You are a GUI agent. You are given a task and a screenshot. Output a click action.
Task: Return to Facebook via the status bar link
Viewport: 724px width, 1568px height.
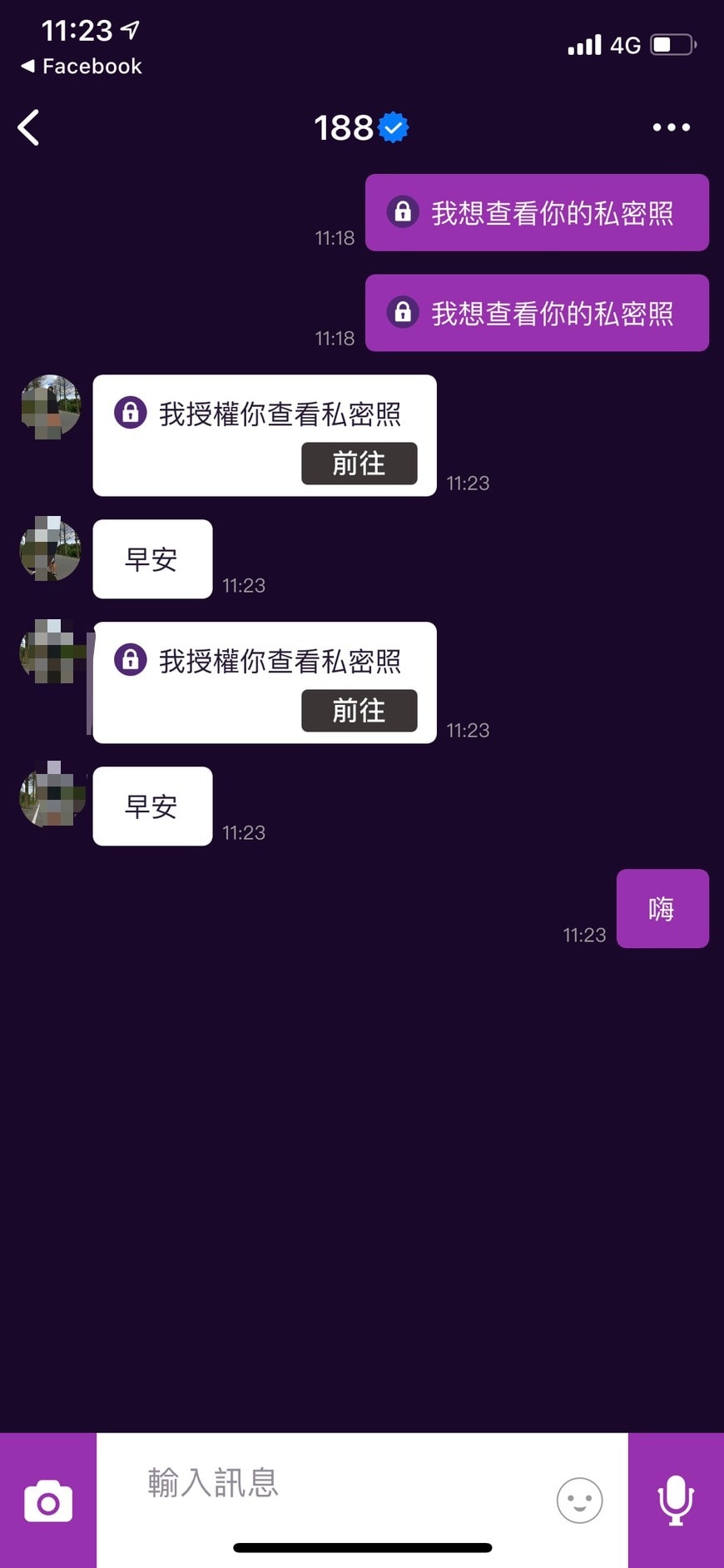click(x=80, y=66)
